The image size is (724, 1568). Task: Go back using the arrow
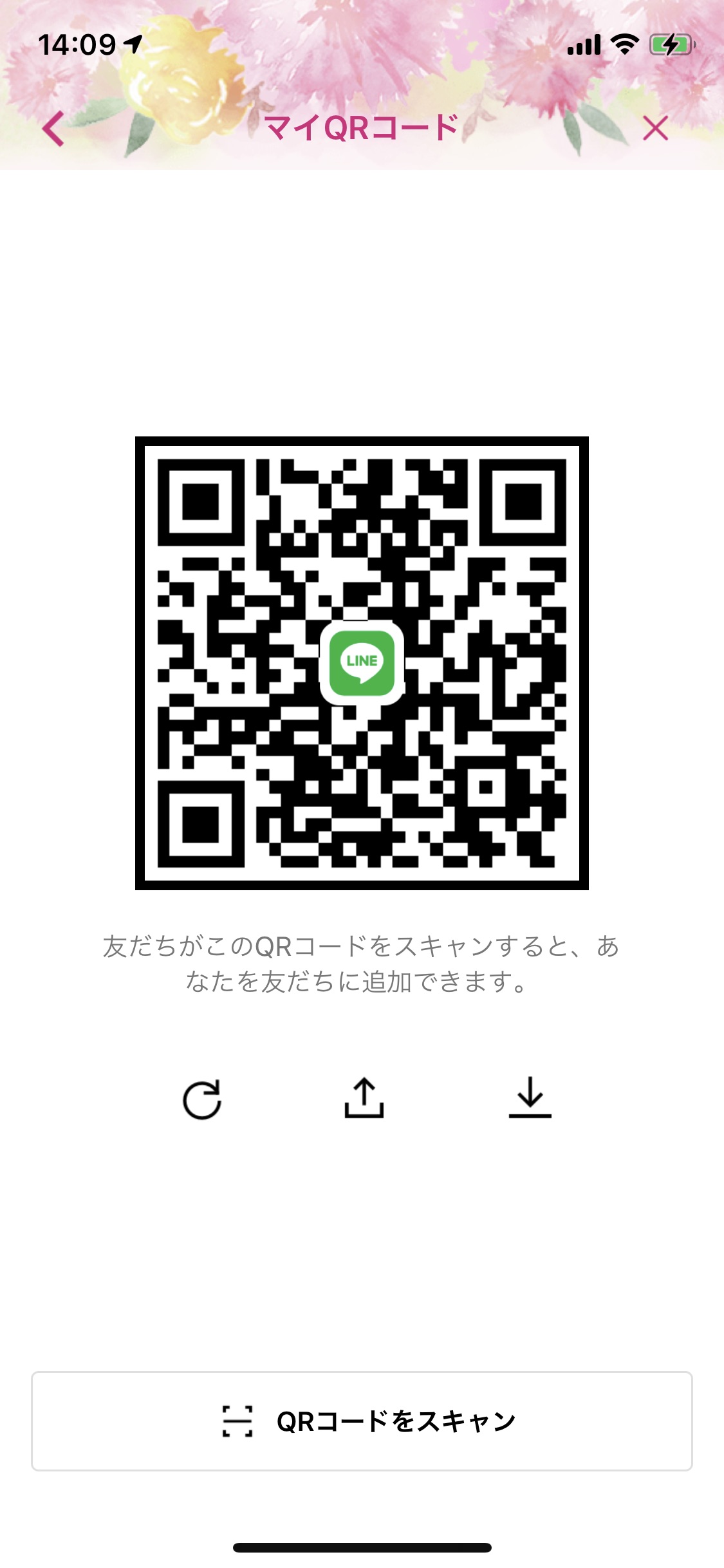[53, 129]
